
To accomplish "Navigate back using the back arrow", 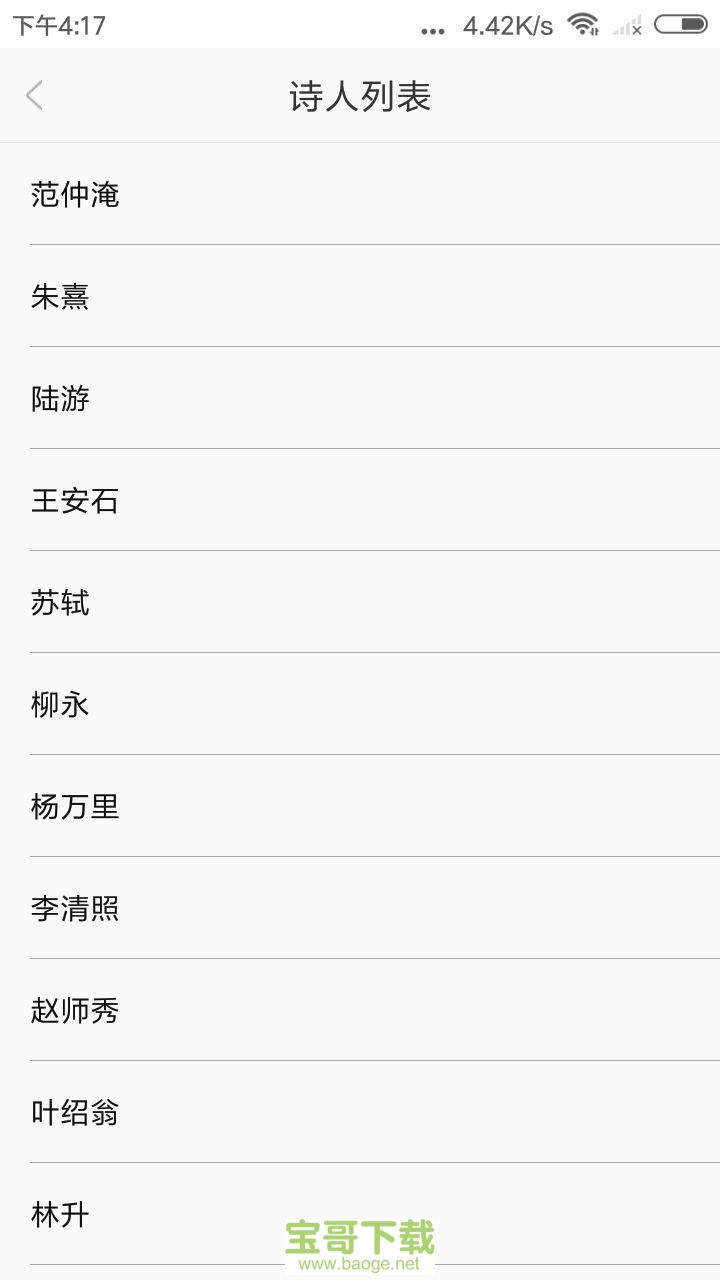I will (x=33, y=95).
